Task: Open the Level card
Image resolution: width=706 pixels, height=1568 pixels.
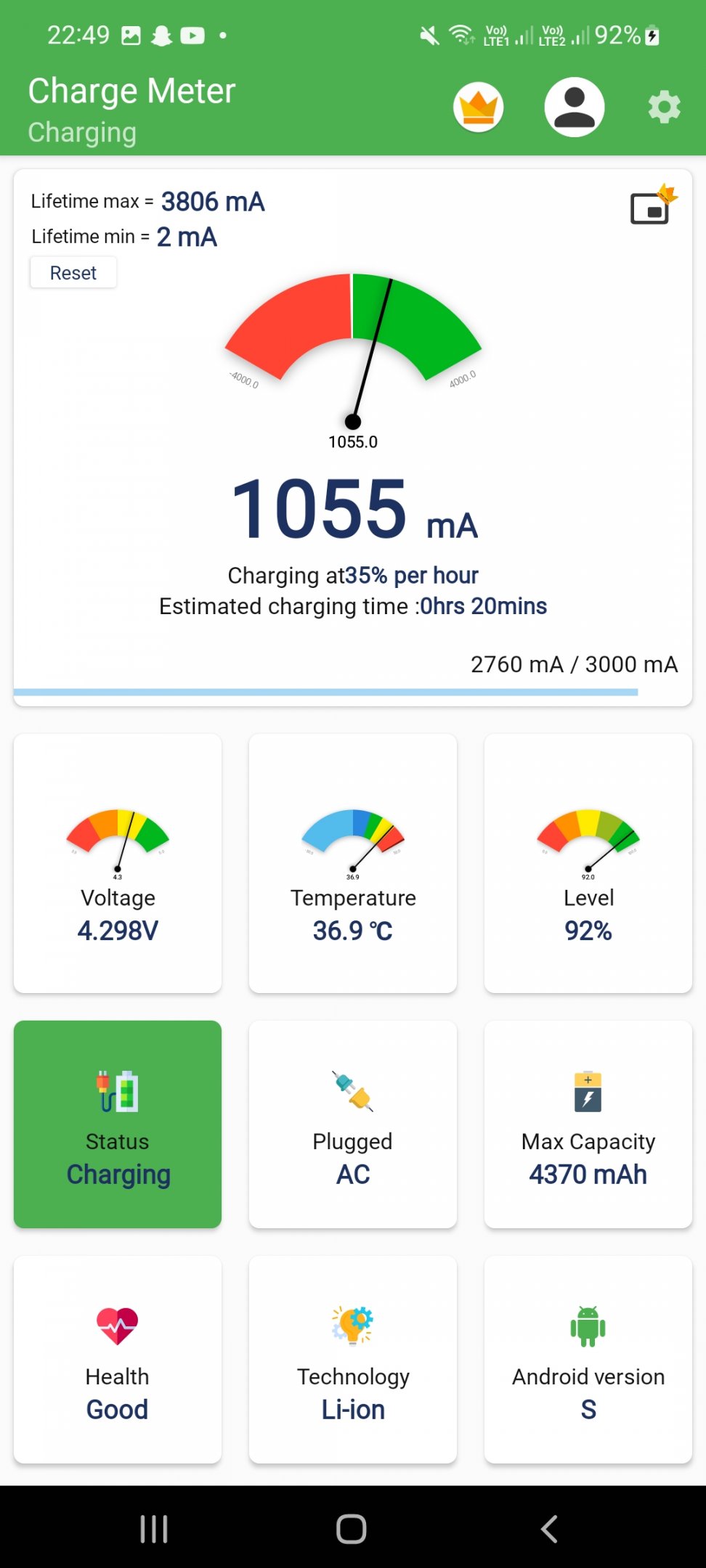Action: [x=588, y=863]
